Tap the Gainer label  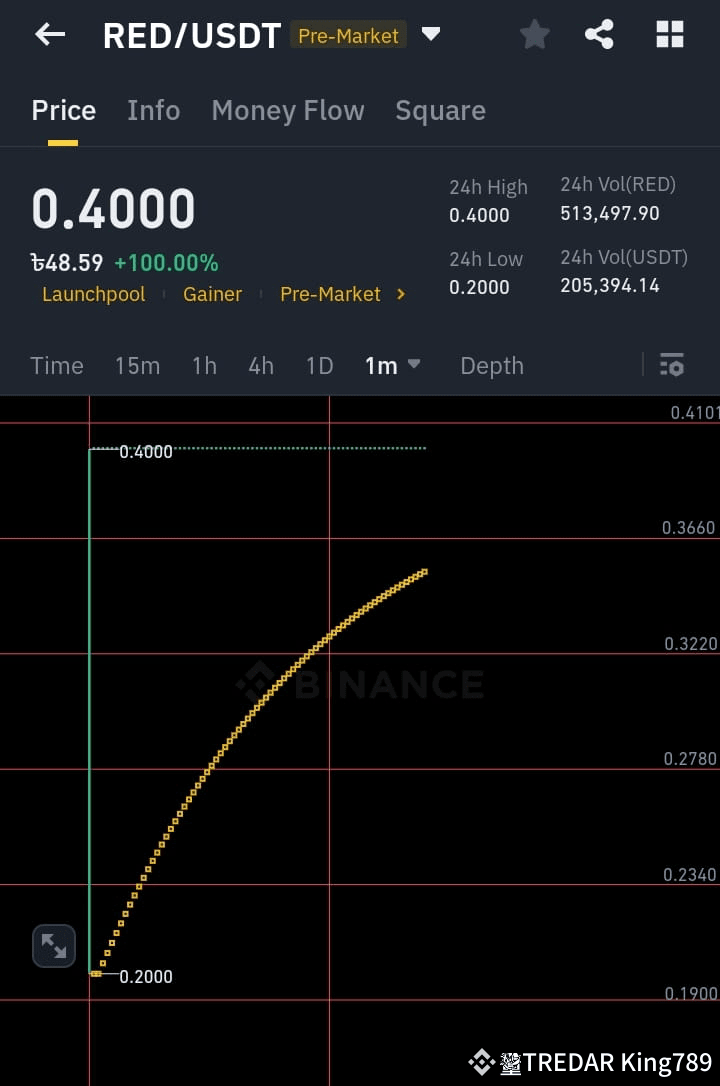[212, 294]
